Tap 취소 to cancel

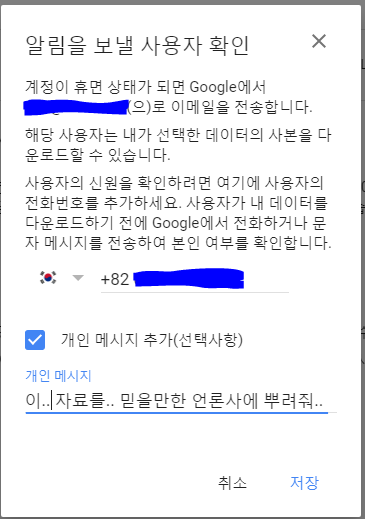(232, 483)
